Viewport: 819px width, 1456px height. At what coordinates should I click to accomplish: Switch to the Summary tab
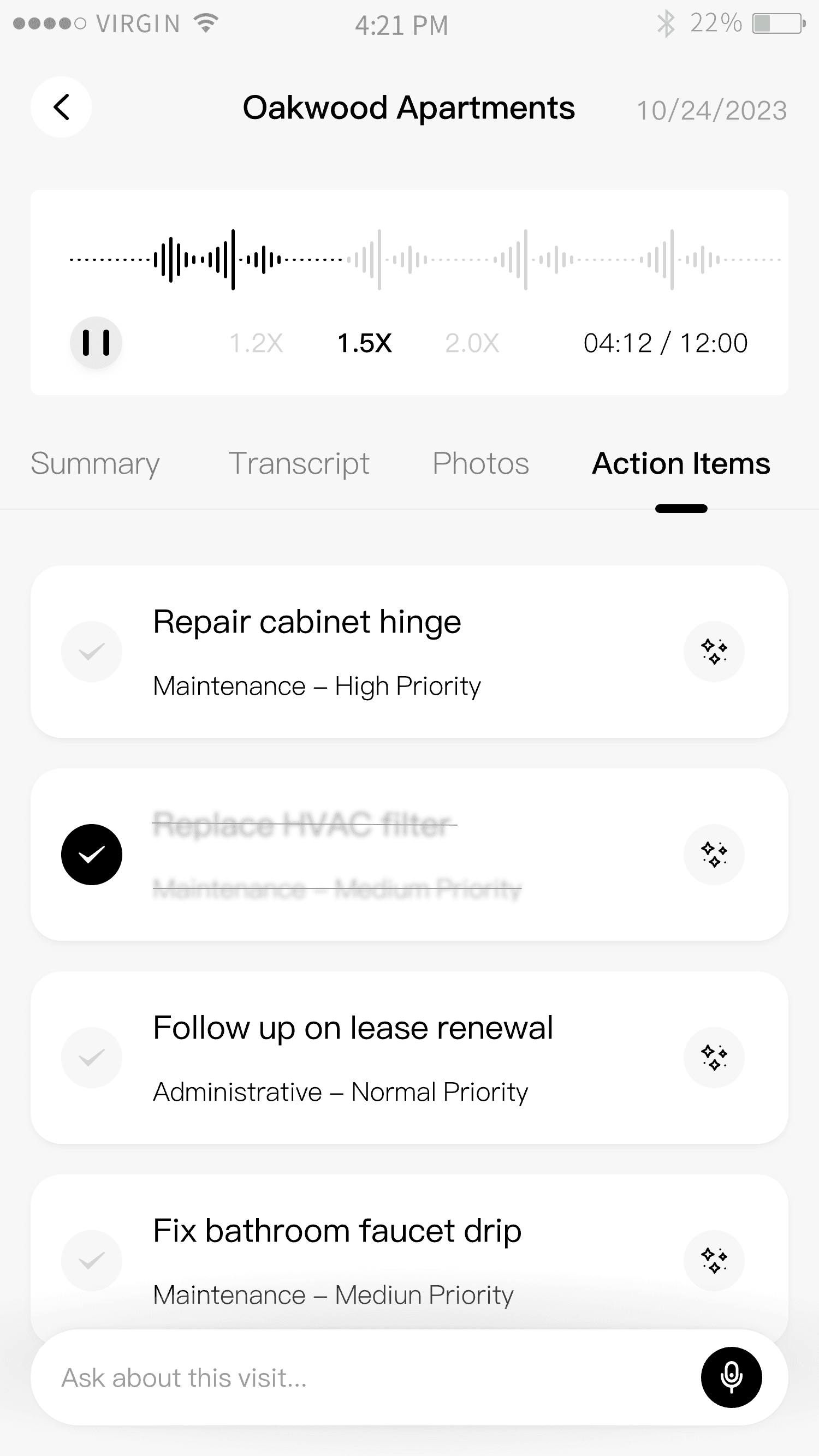tap(94, 463)
